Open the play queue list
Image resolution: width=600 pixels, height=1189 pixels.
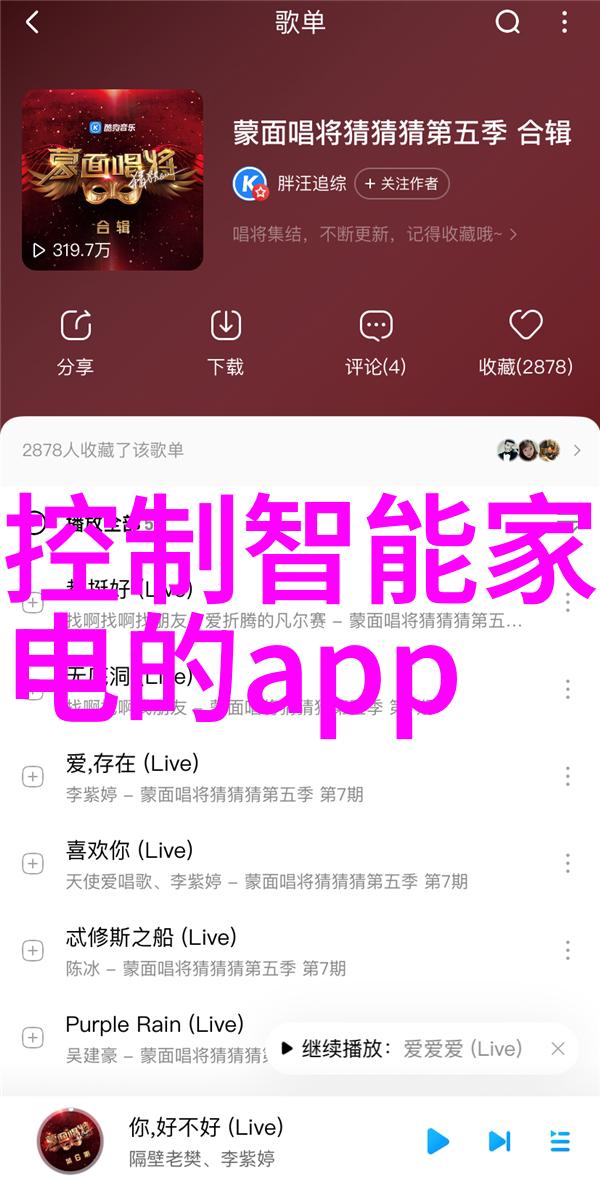[x=560, y=1141]
